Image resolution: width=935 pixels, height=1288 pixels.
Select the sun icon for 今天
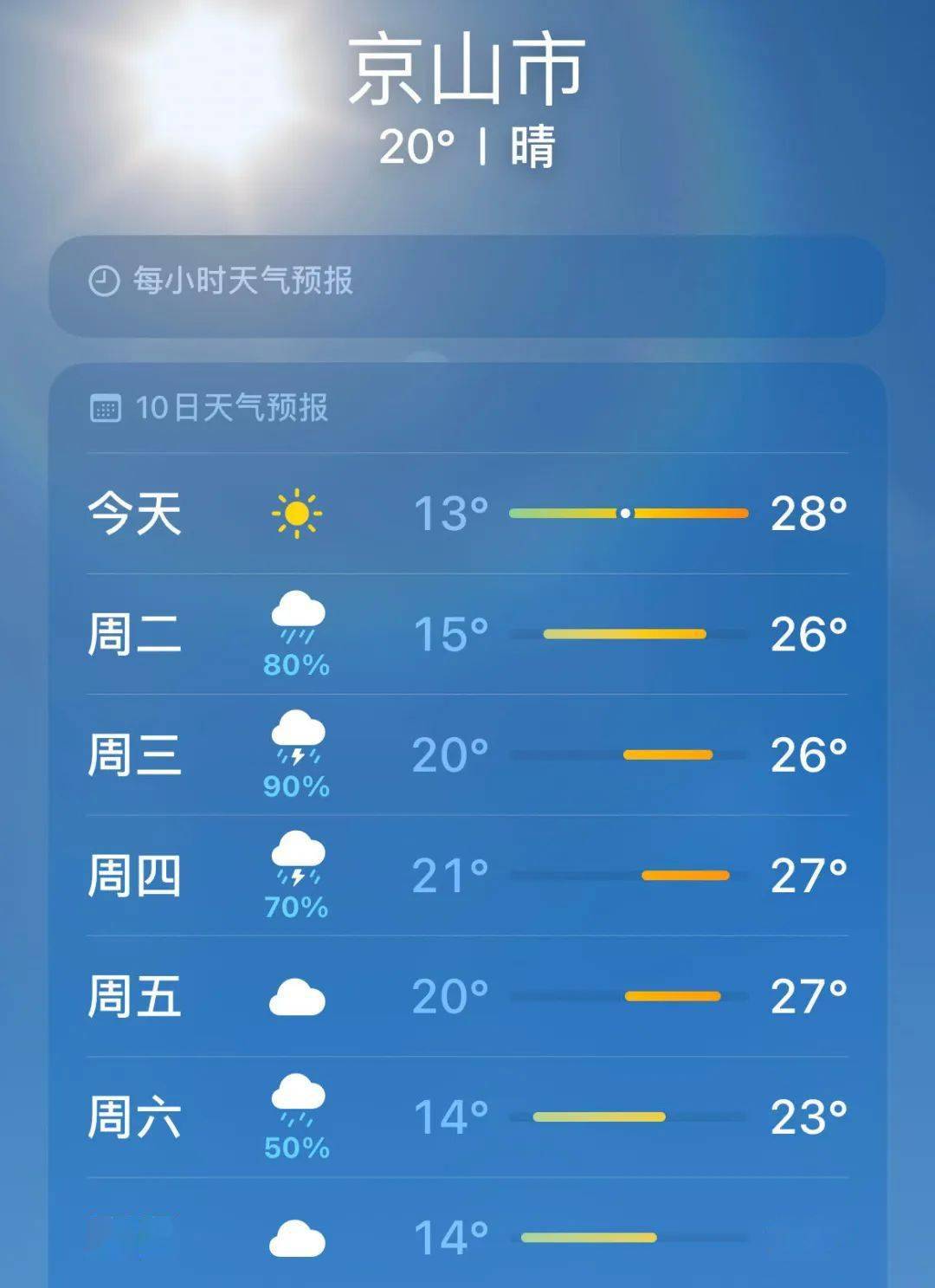298,513
